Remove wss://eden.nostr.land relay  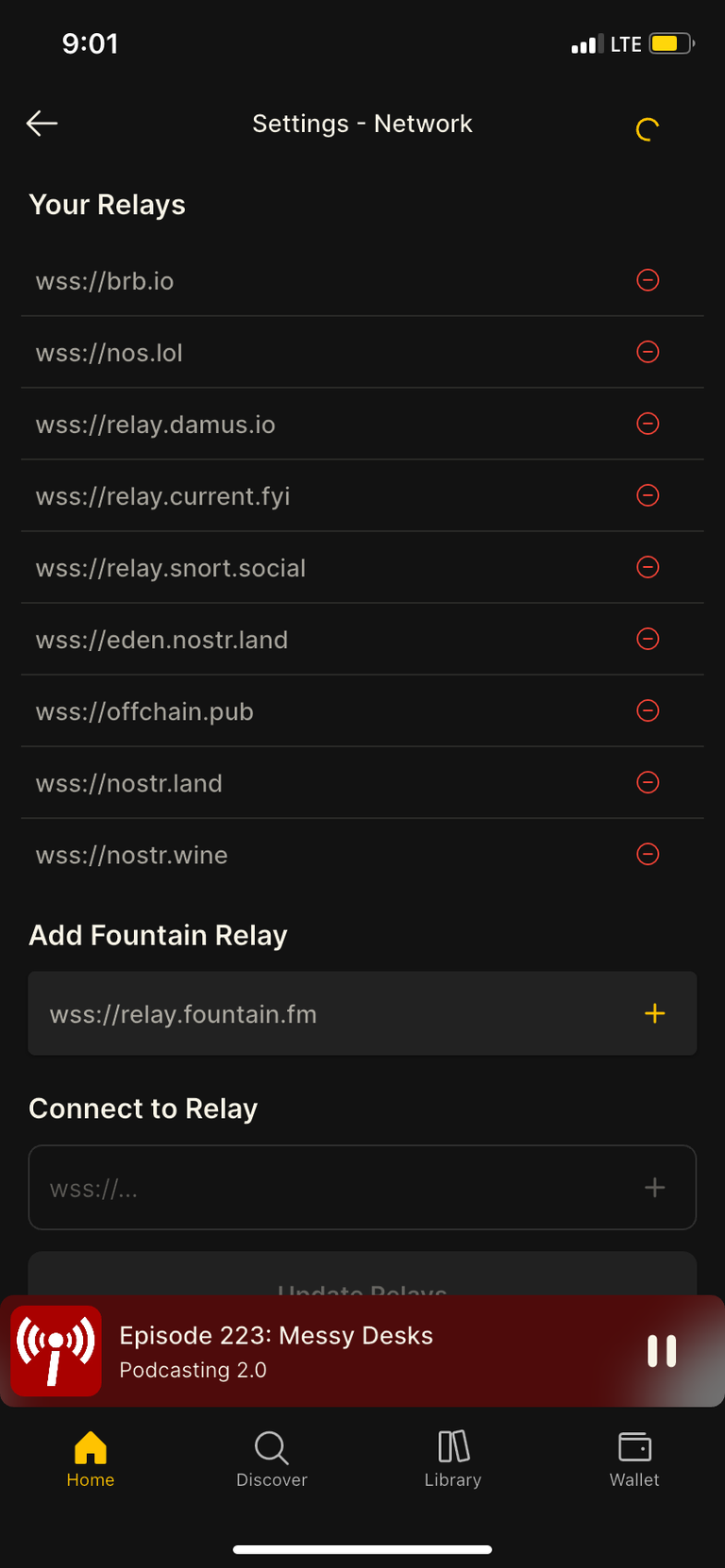coord(648,639)
